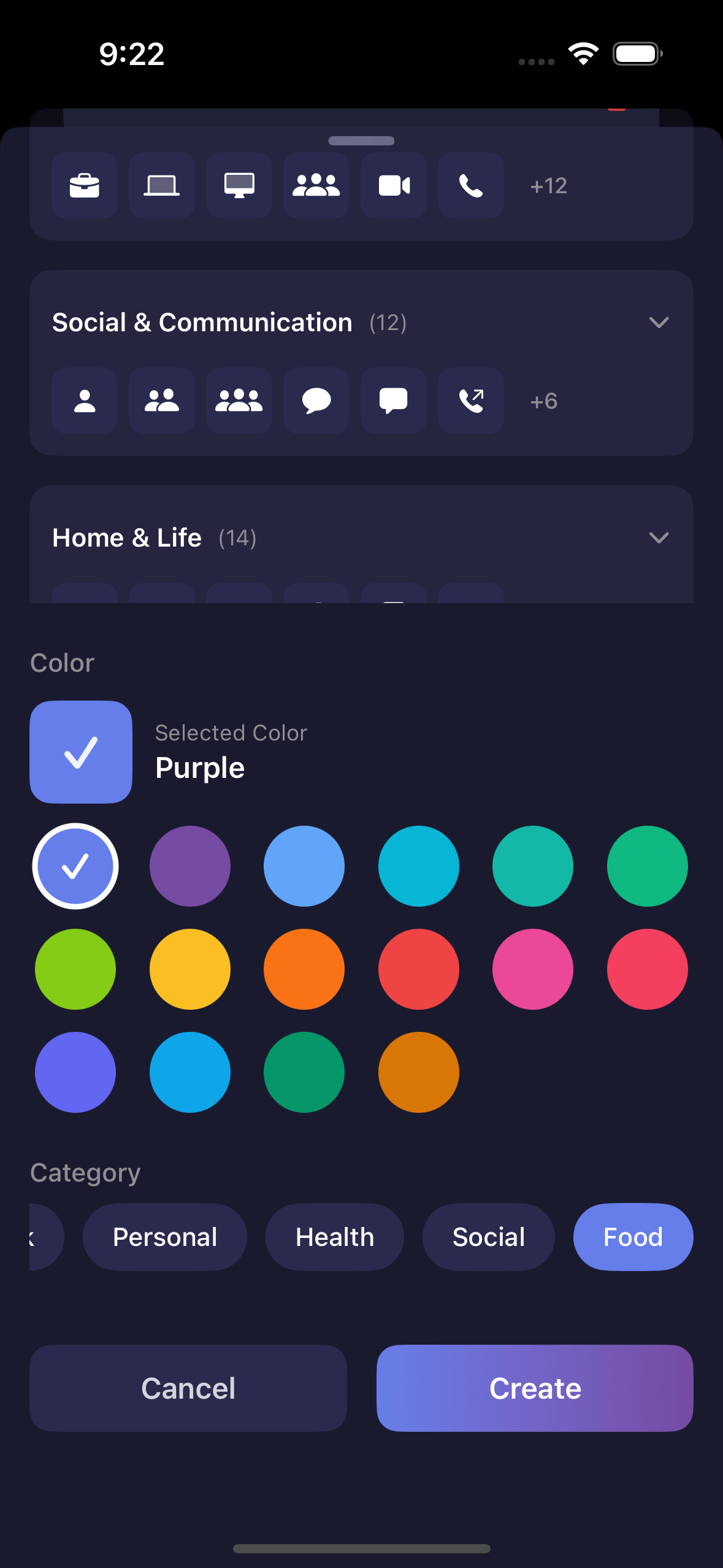The height and width of the screenshot is (1568, 723).
Task: Collapse the Social & Communication section
Action: pyautogui.click(x=659, y=322)
